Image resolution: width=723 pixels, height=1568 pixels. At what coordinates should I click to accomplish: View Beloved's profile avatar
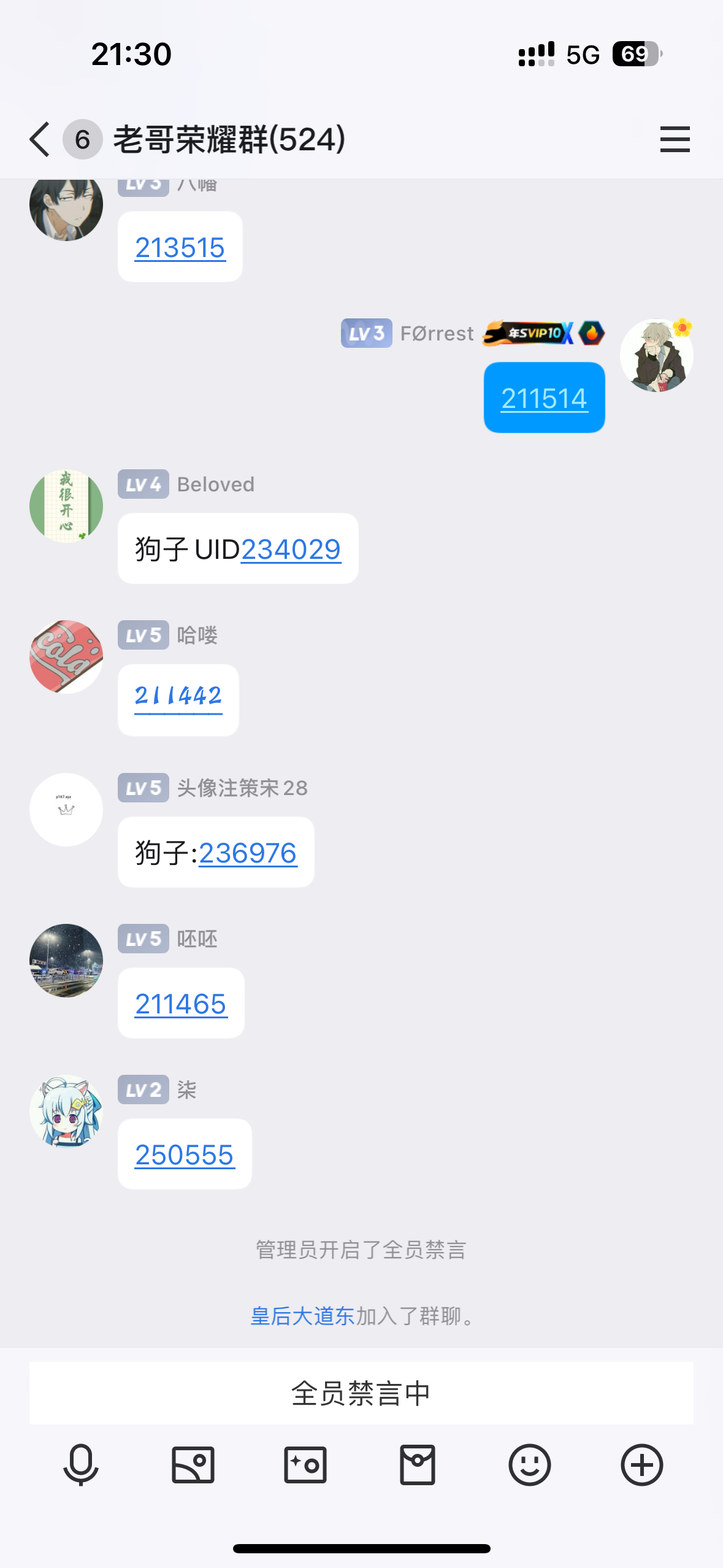[66, 506]
